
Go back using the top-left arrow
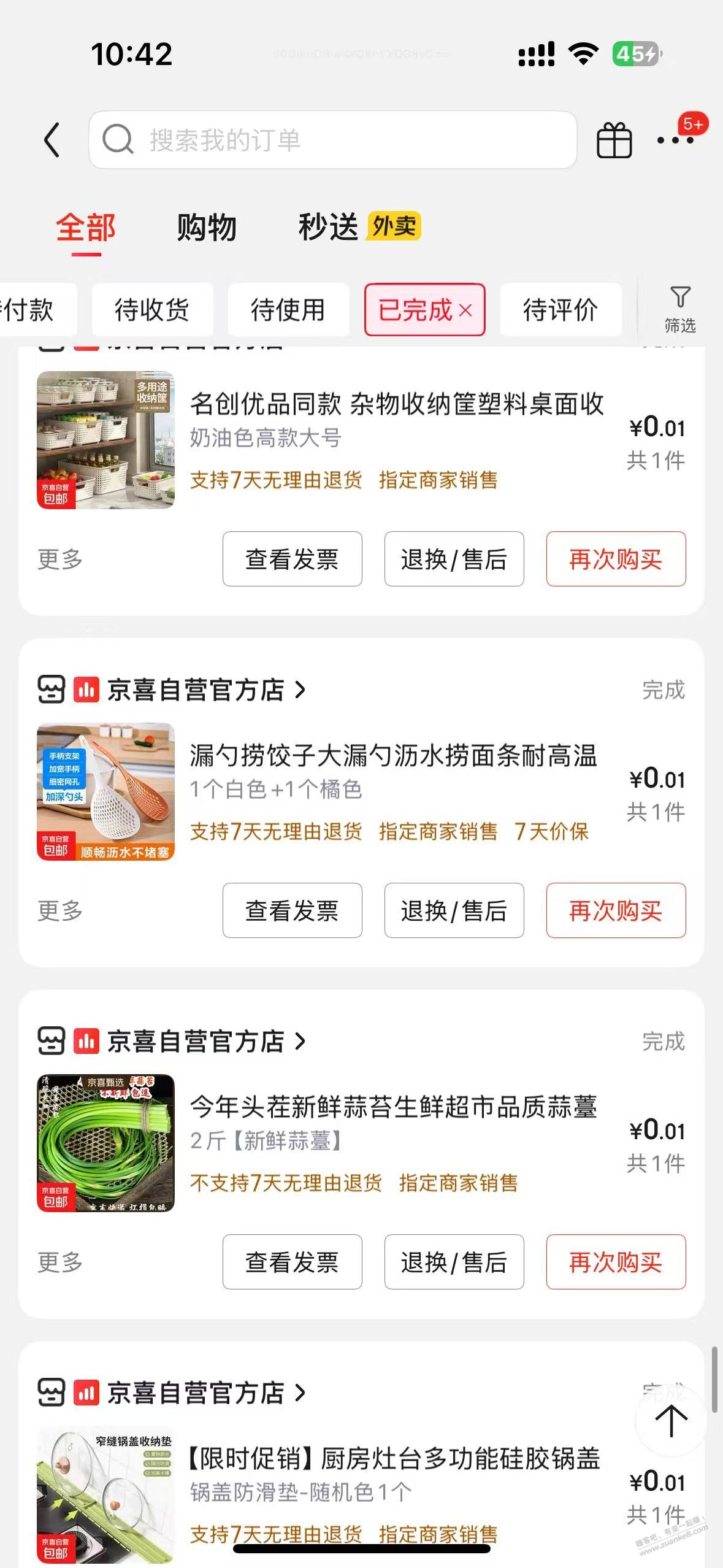click(53, 140)
